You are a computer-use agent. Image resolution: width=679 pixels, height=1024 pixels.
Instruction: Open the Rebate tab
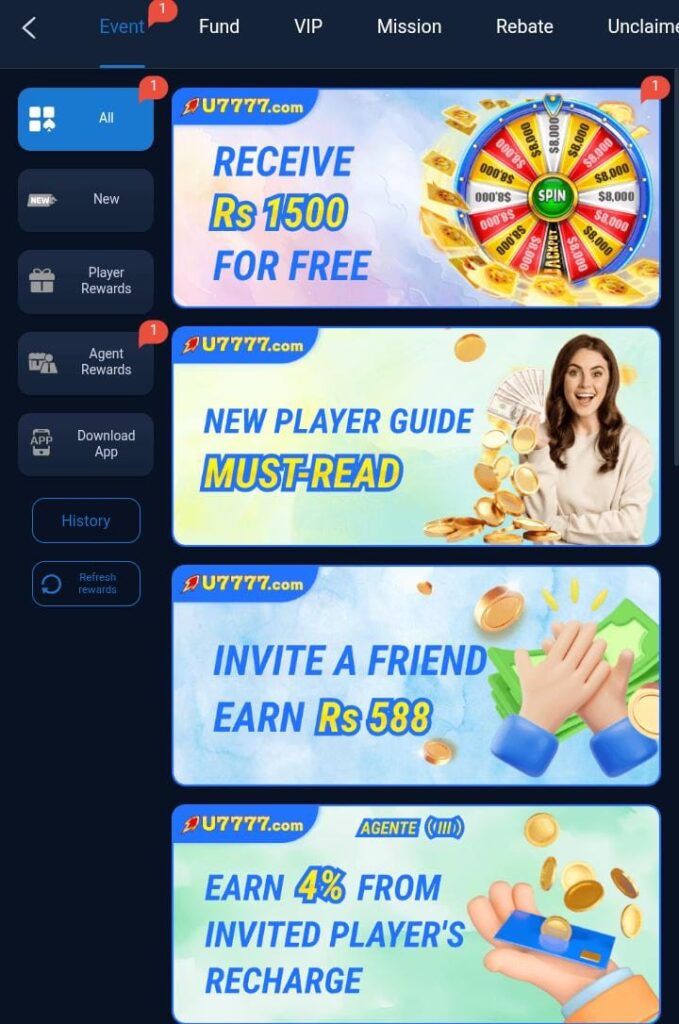coord(524,27)
